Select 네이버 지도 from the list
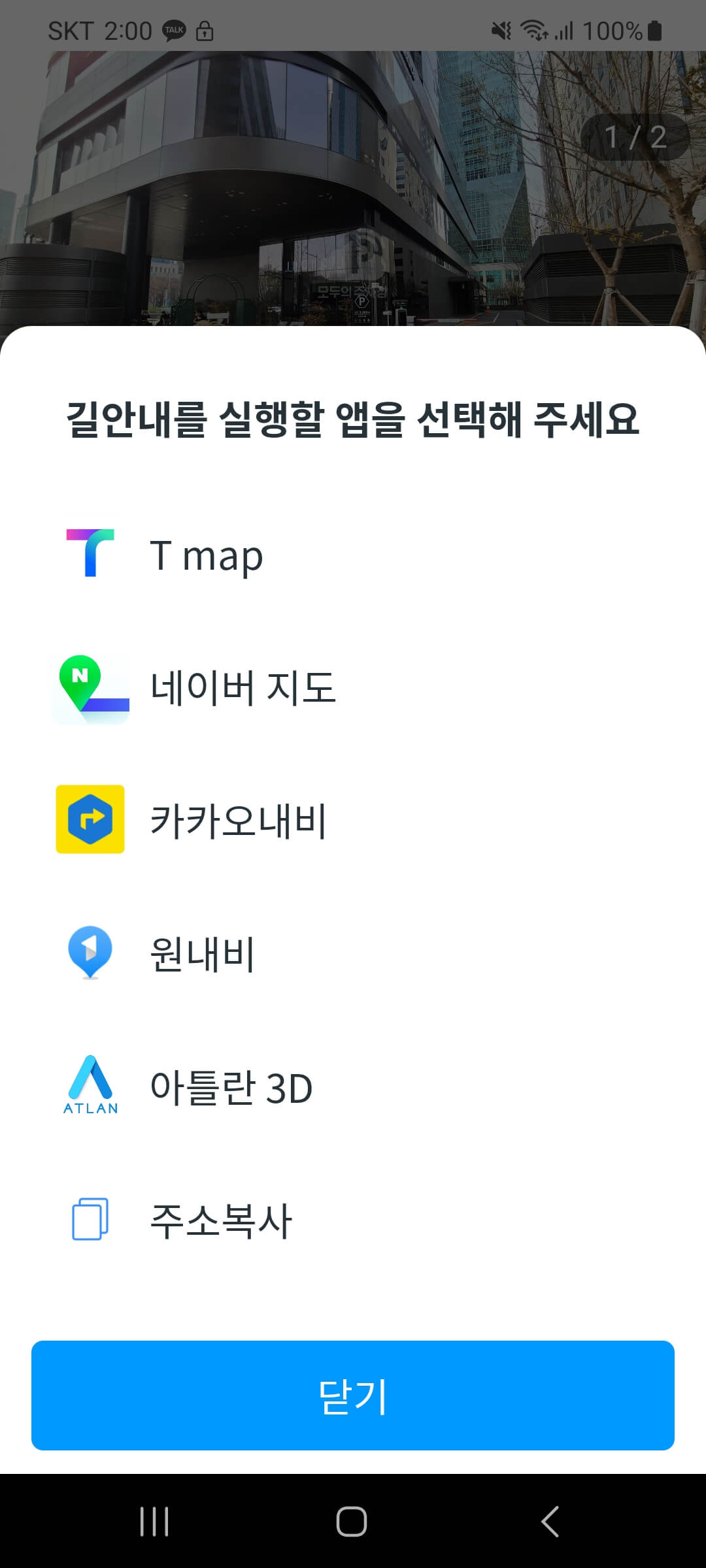 tap(243, 688)
